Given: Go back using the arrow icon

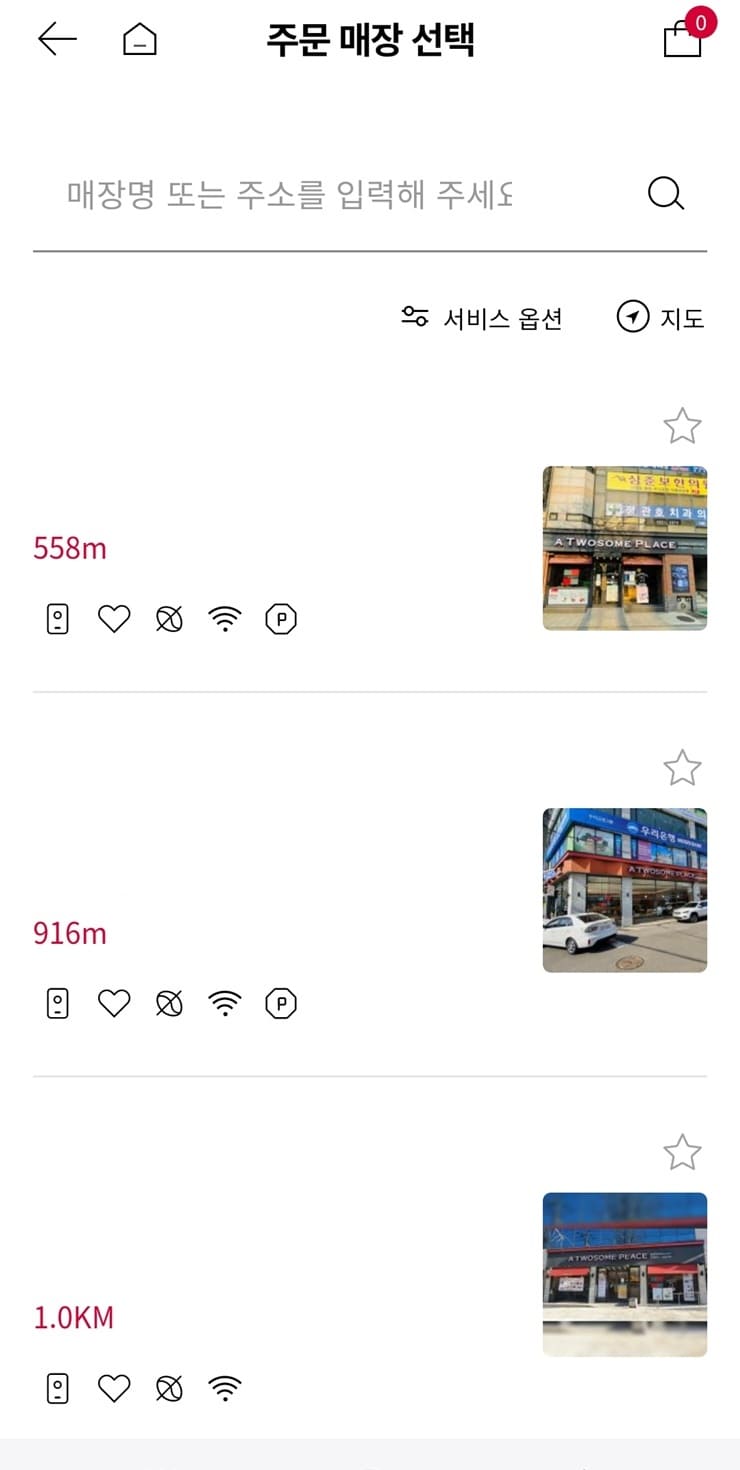Looking at the screenshot, I should pyautogui.click(x=57, y=39).
